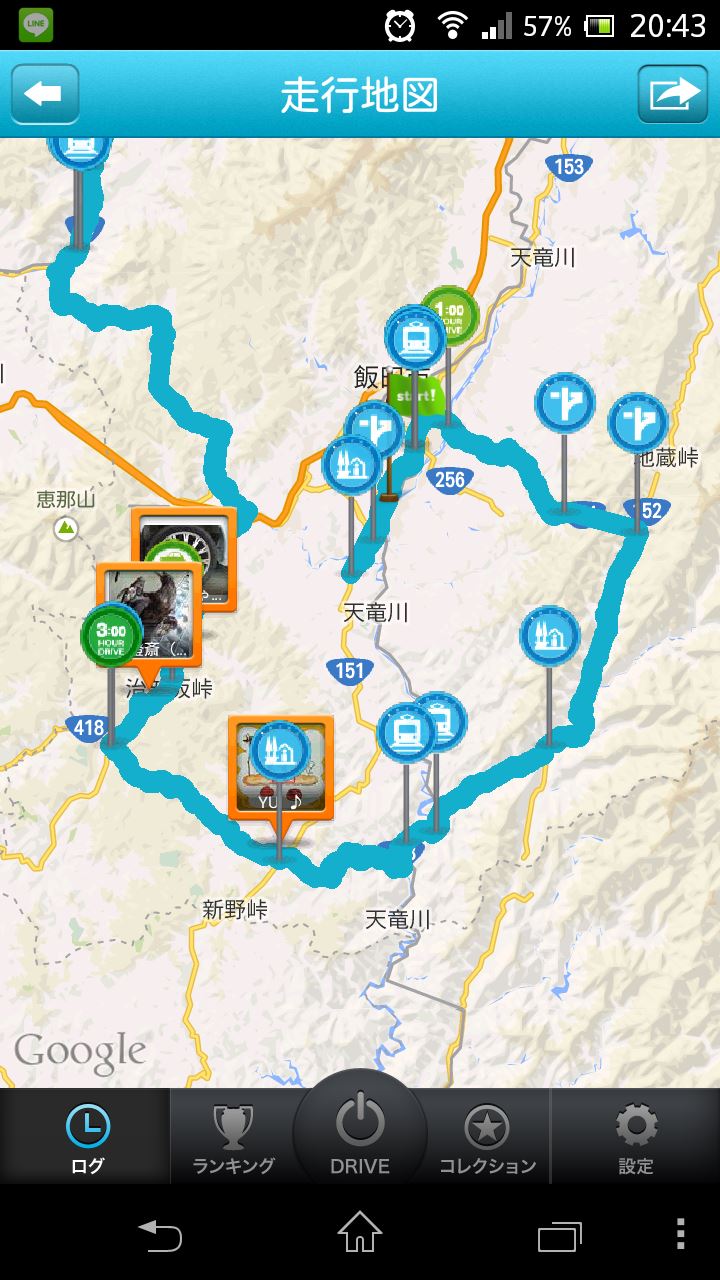Open the 設定 settings tab
This screenshot has height=1280, width=720.
coord(636,1137)
